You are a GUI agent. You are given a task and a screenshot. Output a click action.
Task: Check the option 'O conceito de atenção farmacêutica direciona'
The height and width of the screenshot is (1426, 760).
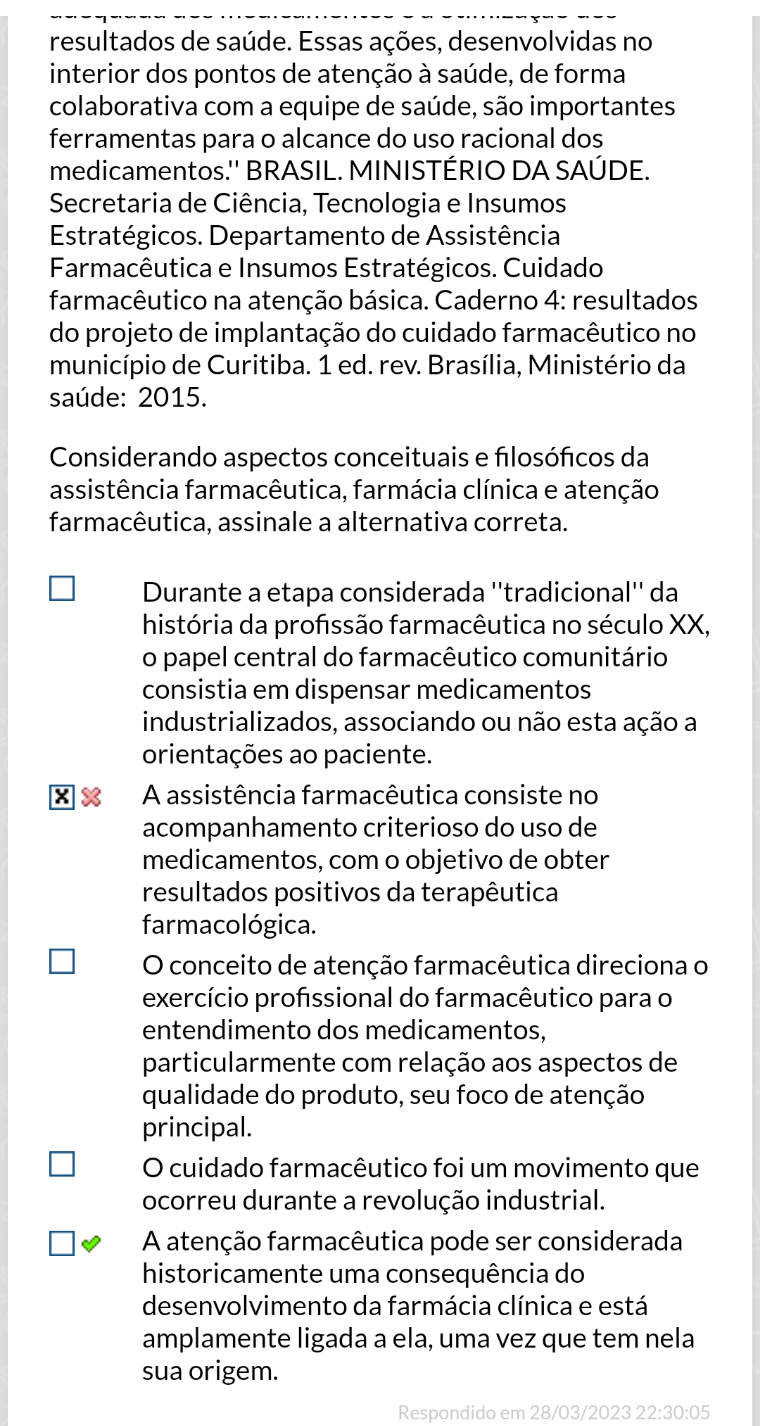click(x=62, y=964)
